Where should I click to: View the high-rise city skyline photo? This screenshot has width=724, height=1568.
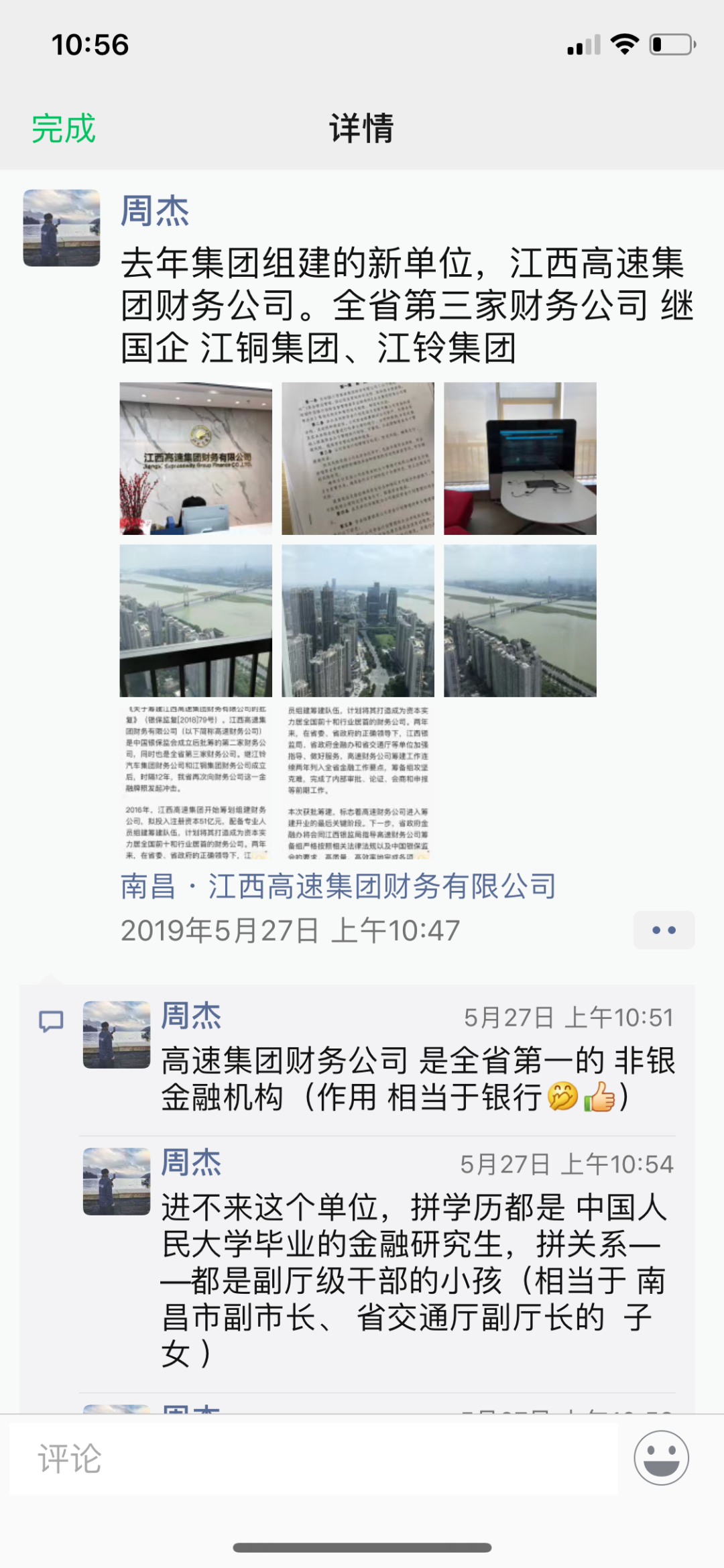pos(358,621)
